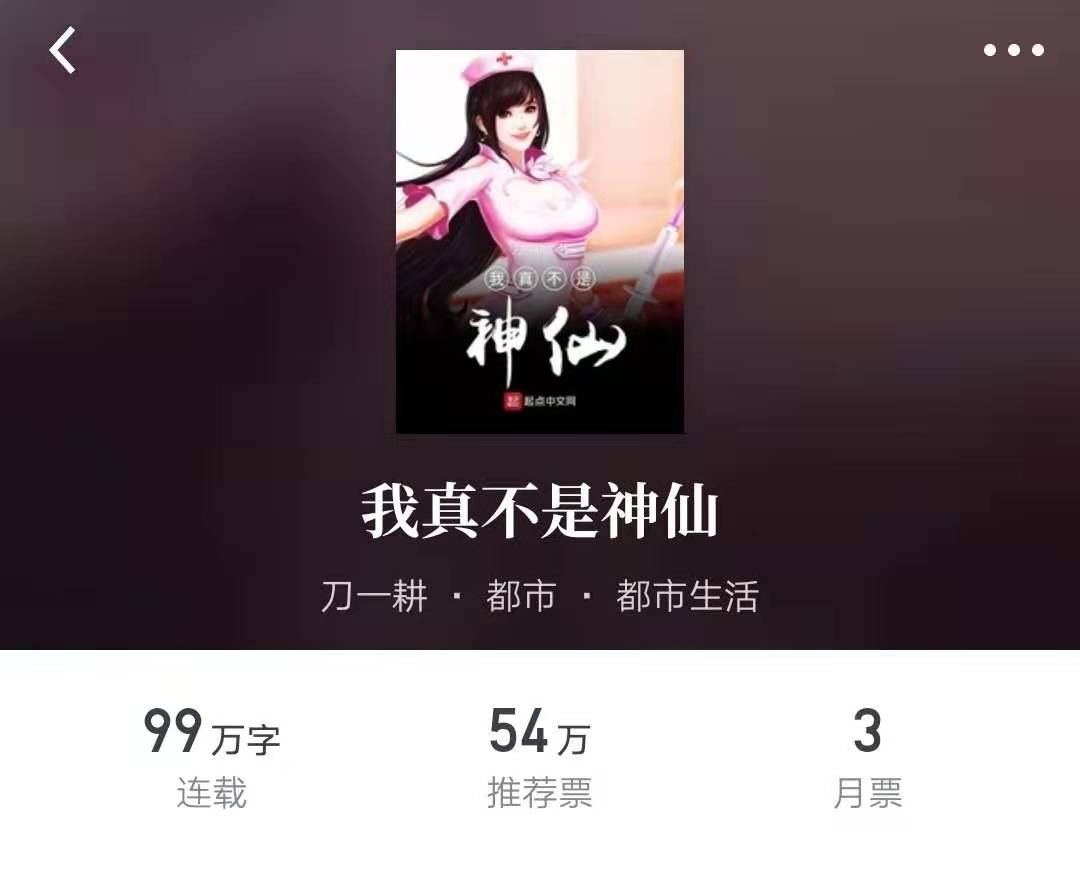Go back using the top-left arrow

click(x=63, y=50)
